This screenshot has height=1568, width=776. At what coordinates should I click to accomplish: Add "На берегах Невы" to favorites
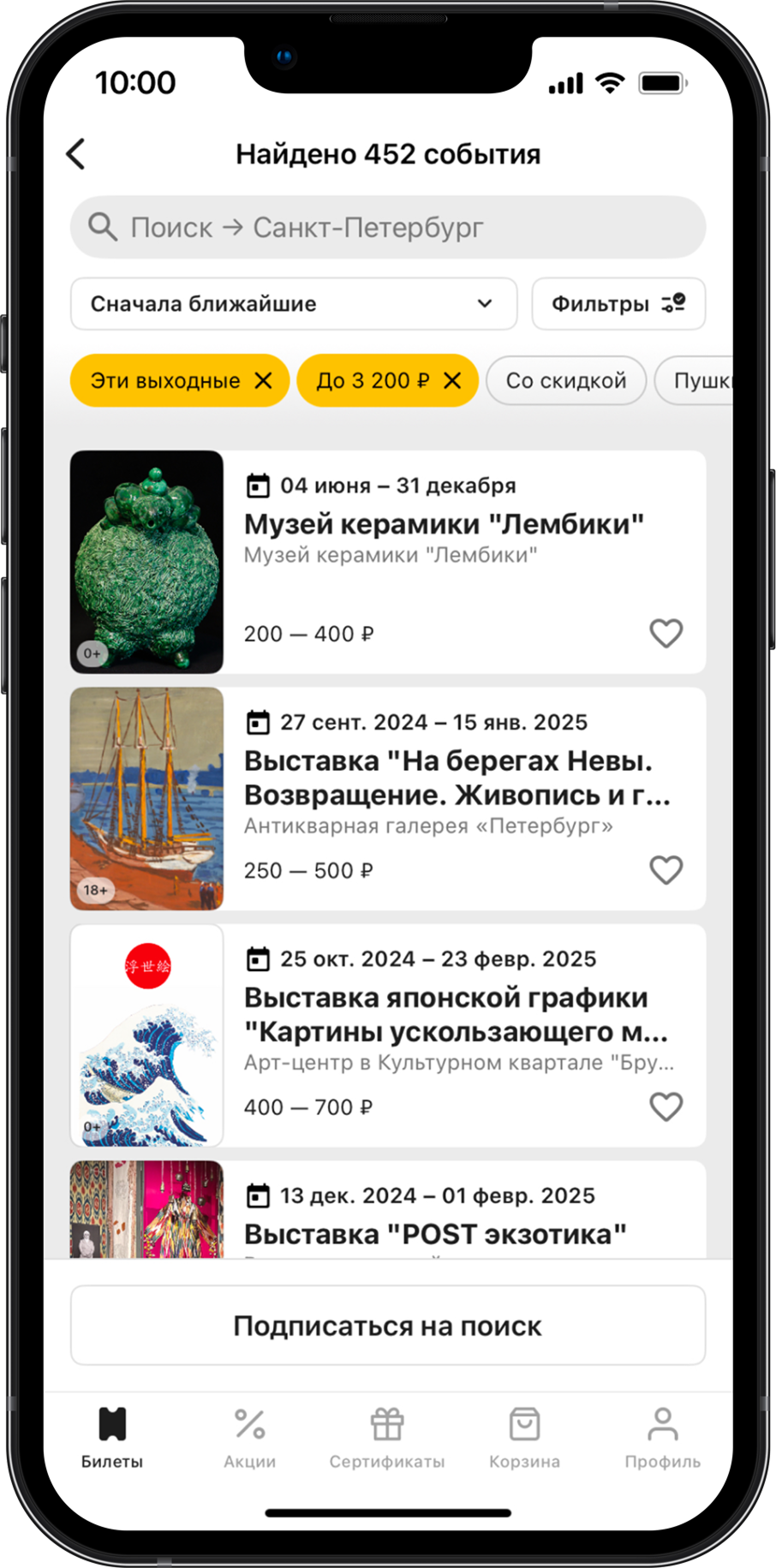point(666,870)
